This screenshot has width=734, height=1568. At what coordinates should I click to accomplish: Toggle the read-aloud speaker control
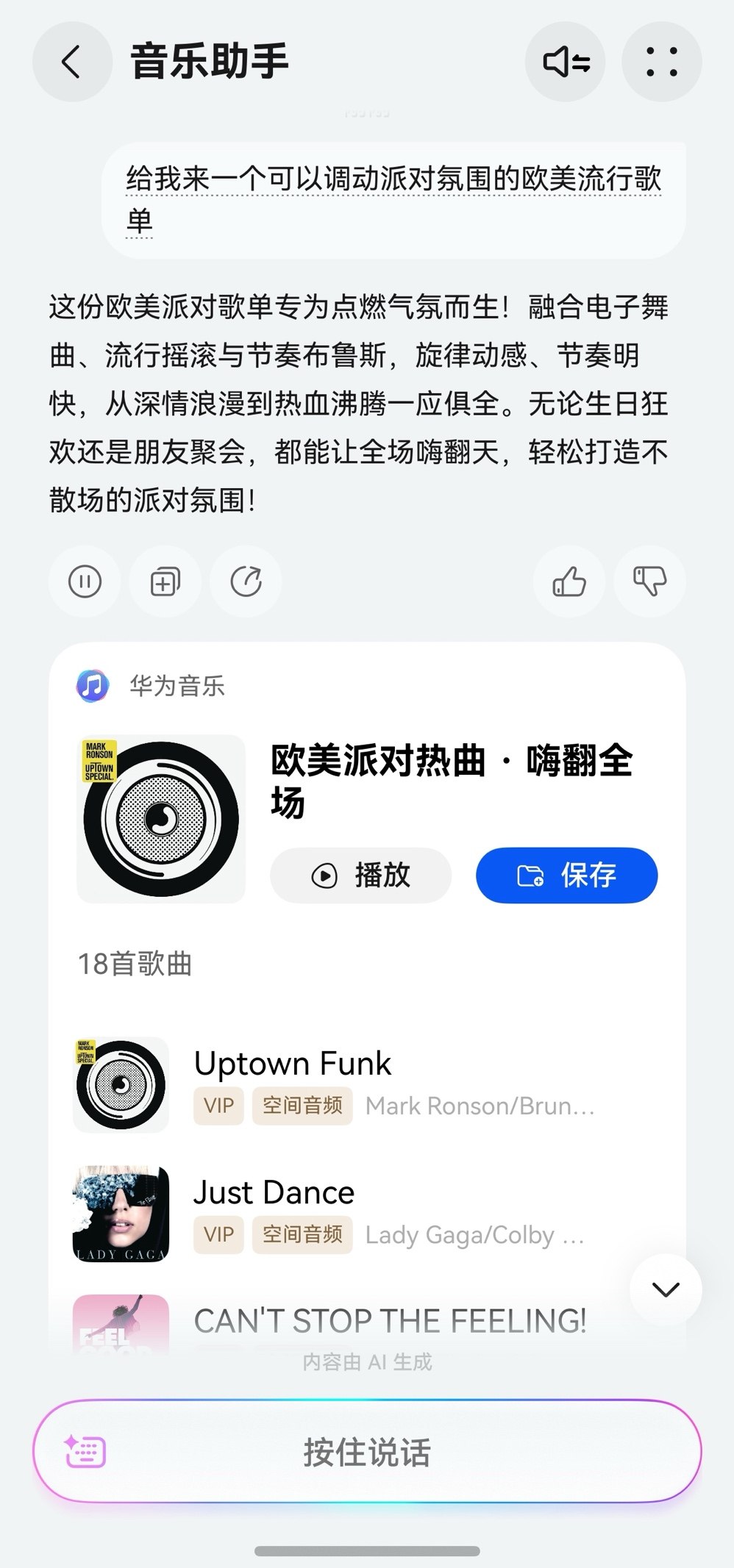coord(565,62)
